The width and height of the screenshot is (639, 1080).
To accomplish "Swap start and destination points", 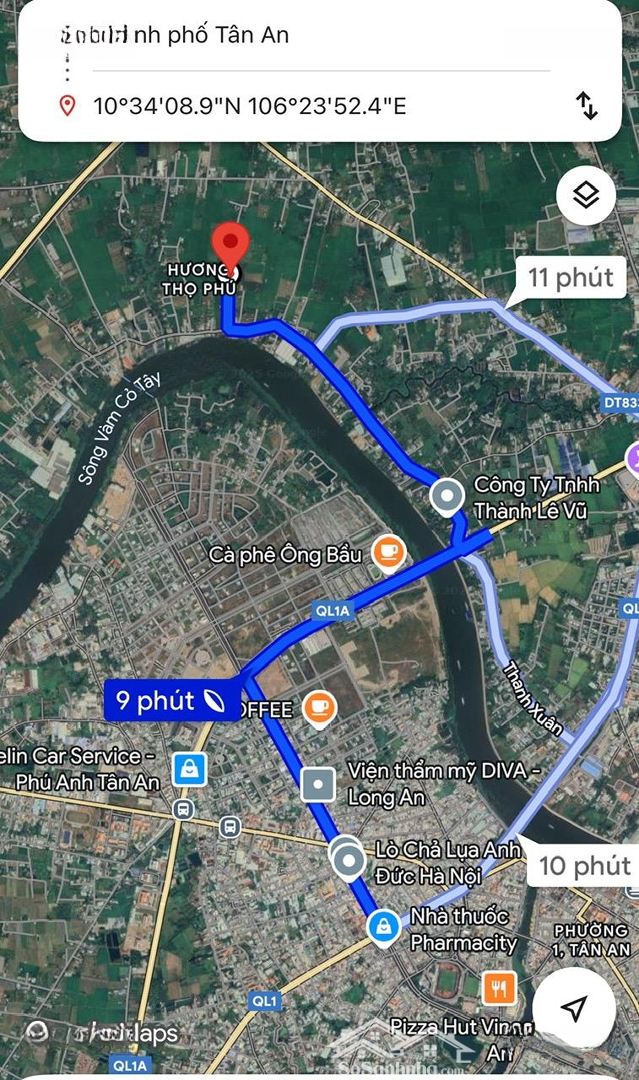I will coord(587,105).
